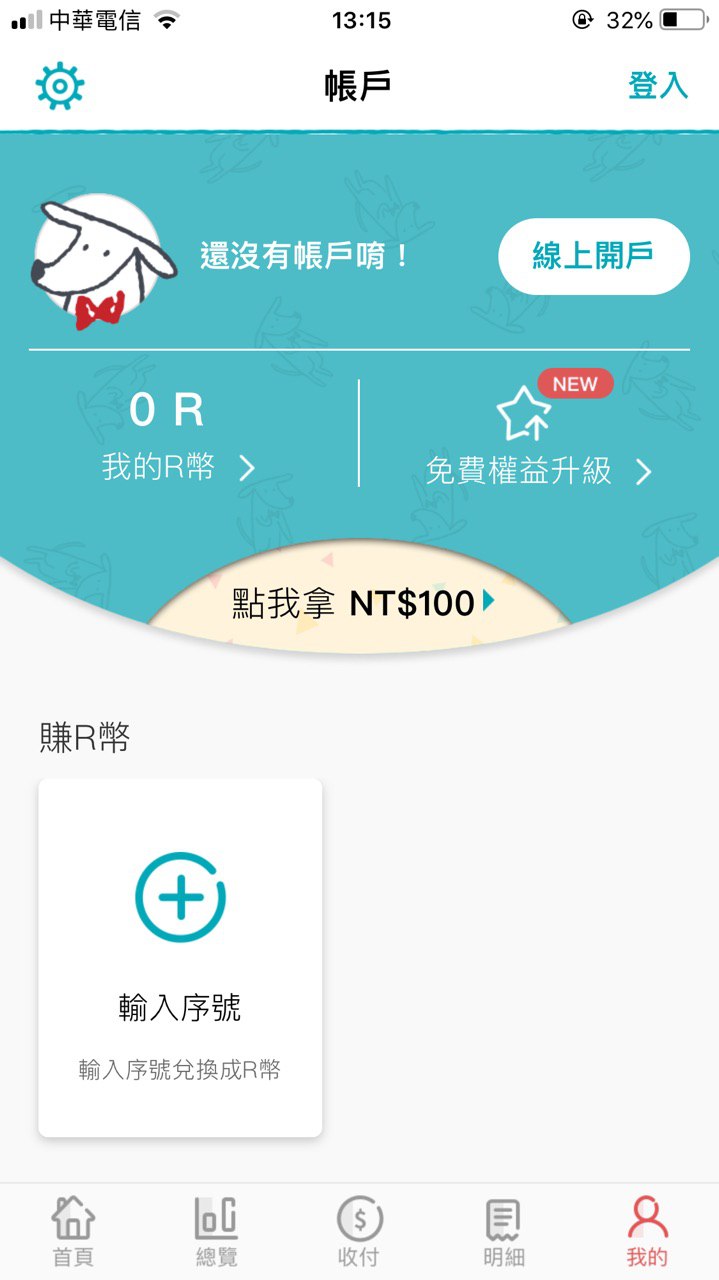Open the 輸入序號 card
This screenshot has height=1280, width=719.
pyautogui.click(x=180, y=956)
